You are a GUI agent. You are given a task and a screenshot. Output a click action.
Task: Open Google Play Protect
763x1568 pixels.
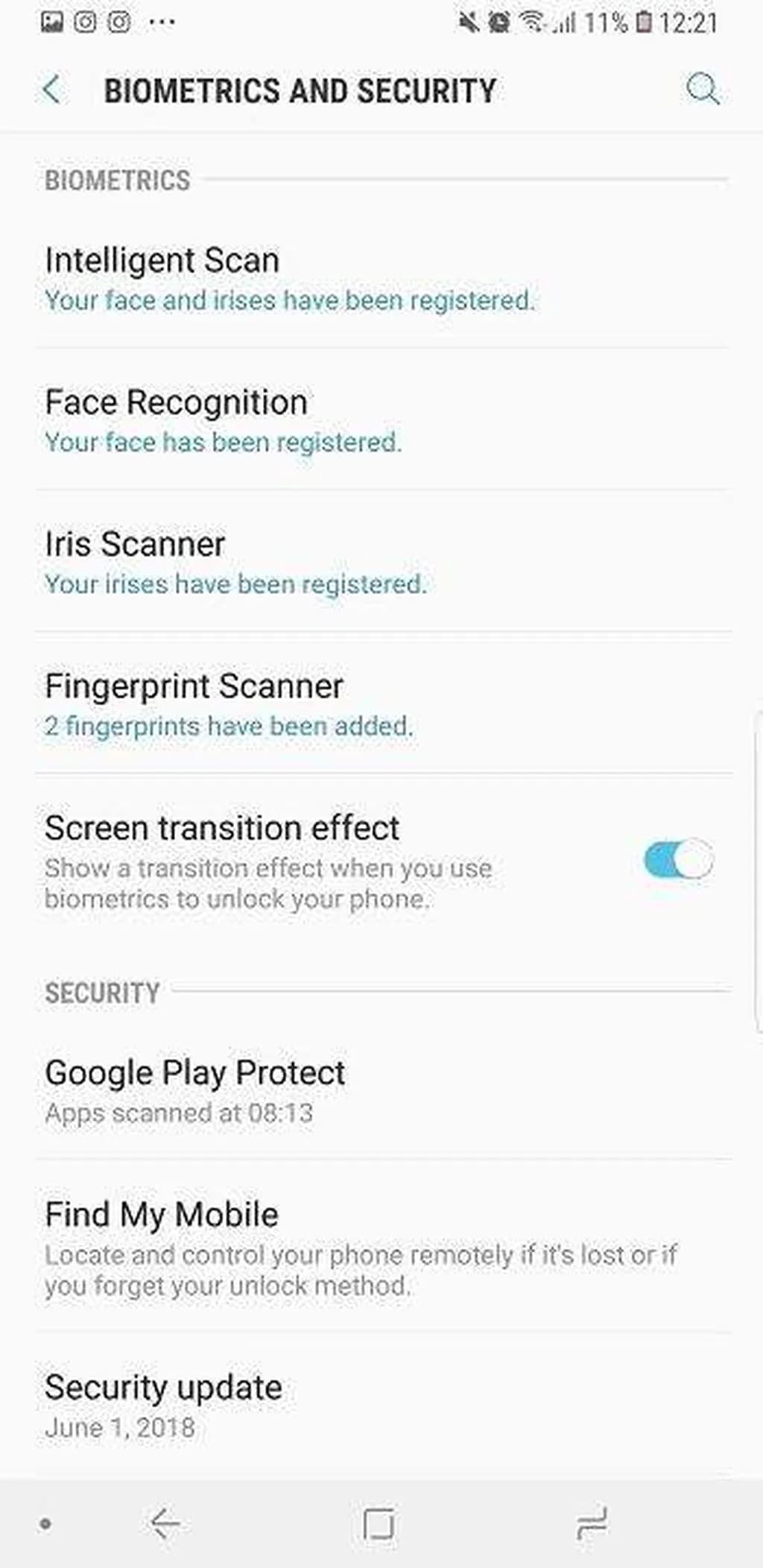point(195,1091)
